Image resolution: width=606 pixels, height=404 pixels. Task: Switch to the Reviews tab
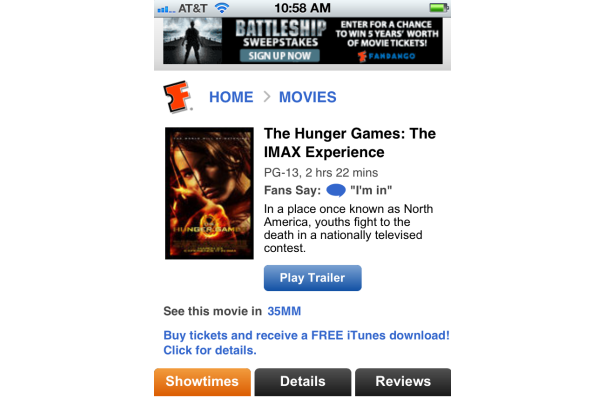click(403, 382)
